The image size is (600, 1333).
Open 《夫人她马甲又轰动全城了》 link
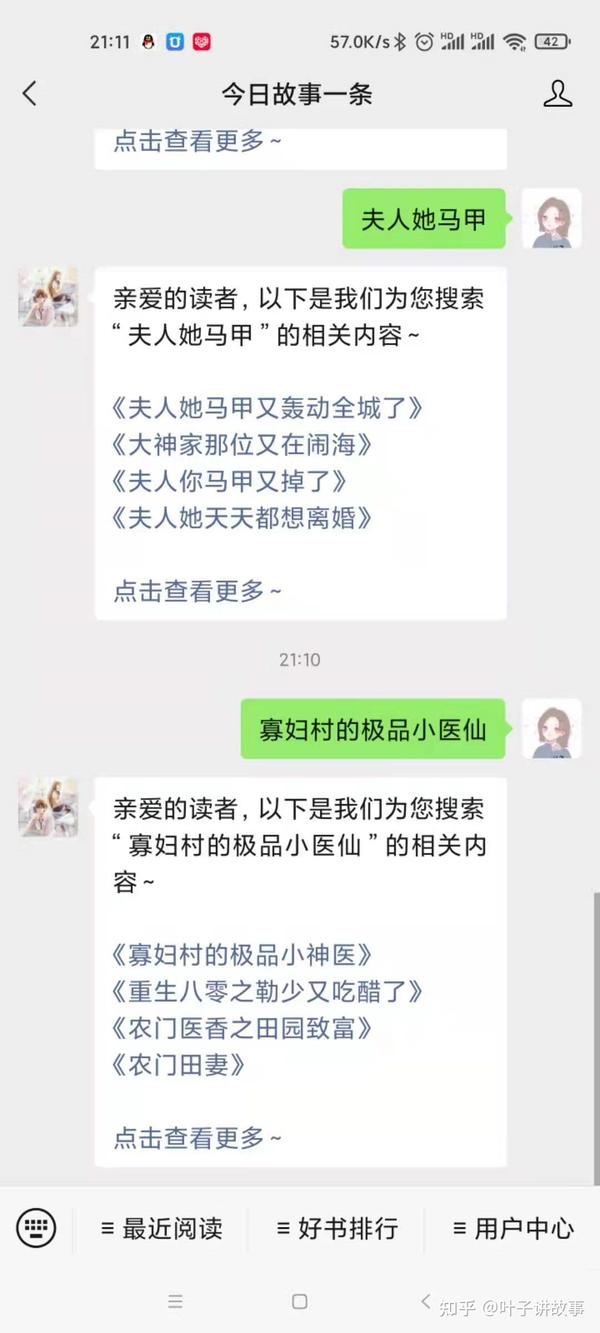(267, 408)
